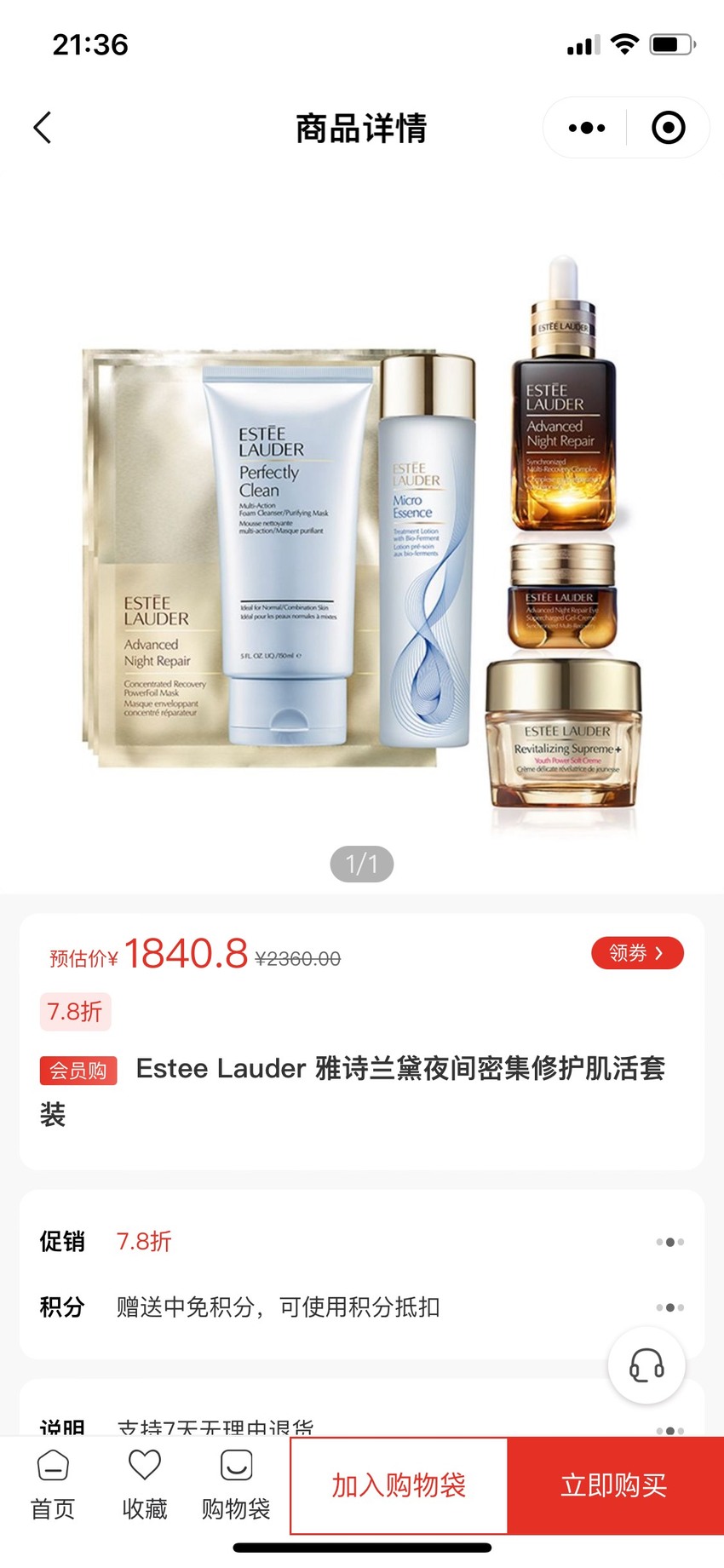Go back using the top-left arrow

(x=43, y=128)
